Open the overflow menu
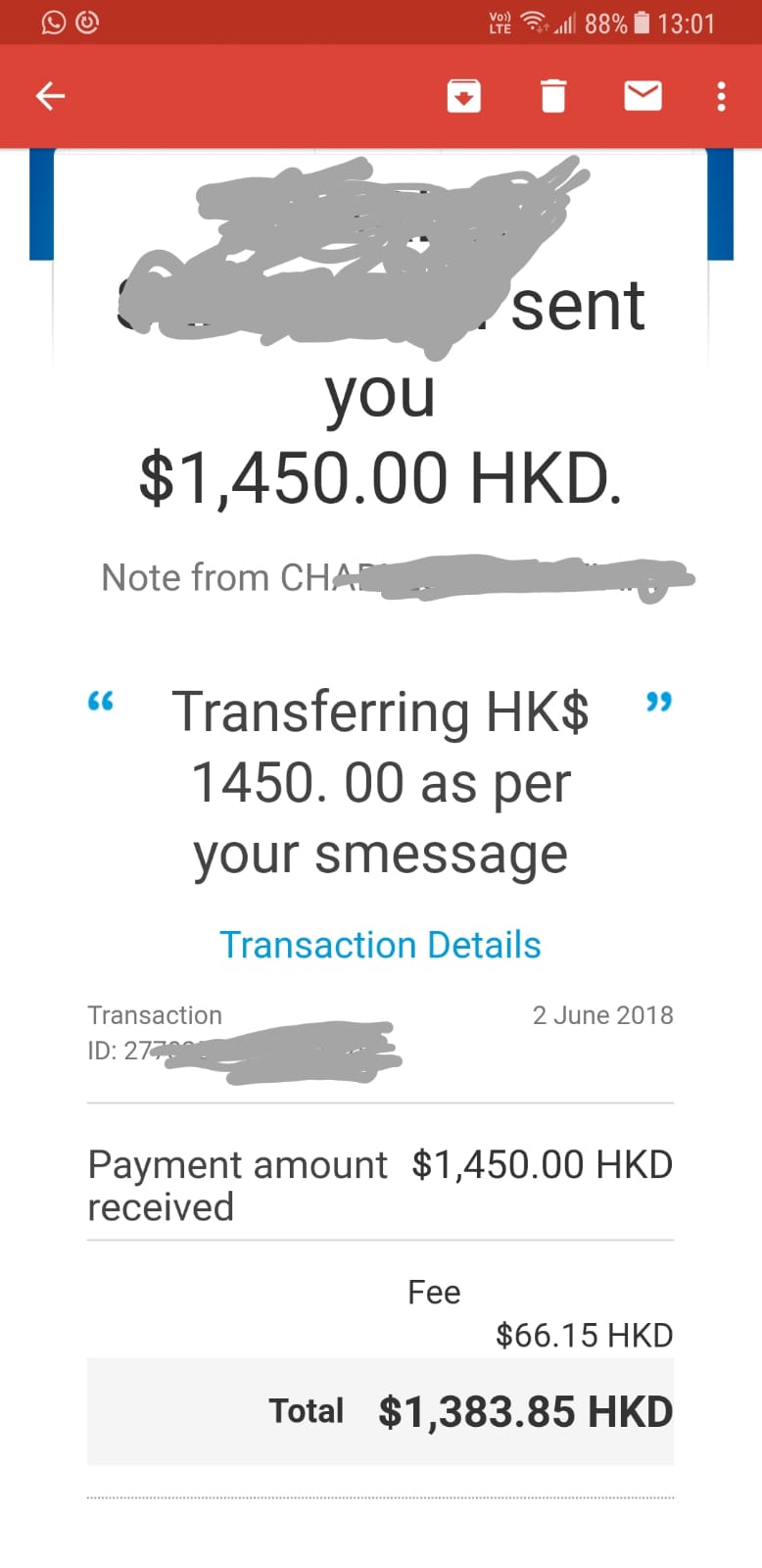Screen dimensions: 762x1568 [721, 96]
